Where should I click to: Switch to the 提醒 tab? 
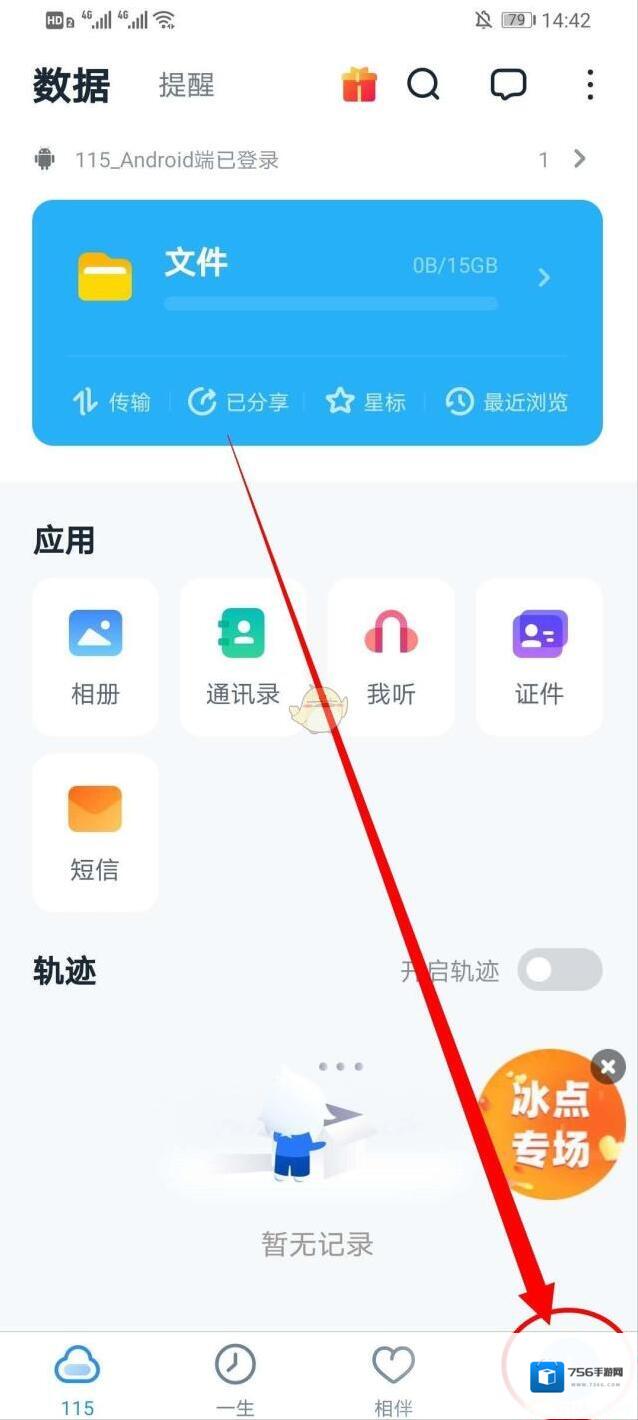pyautogui.click(x=186, y=86)
